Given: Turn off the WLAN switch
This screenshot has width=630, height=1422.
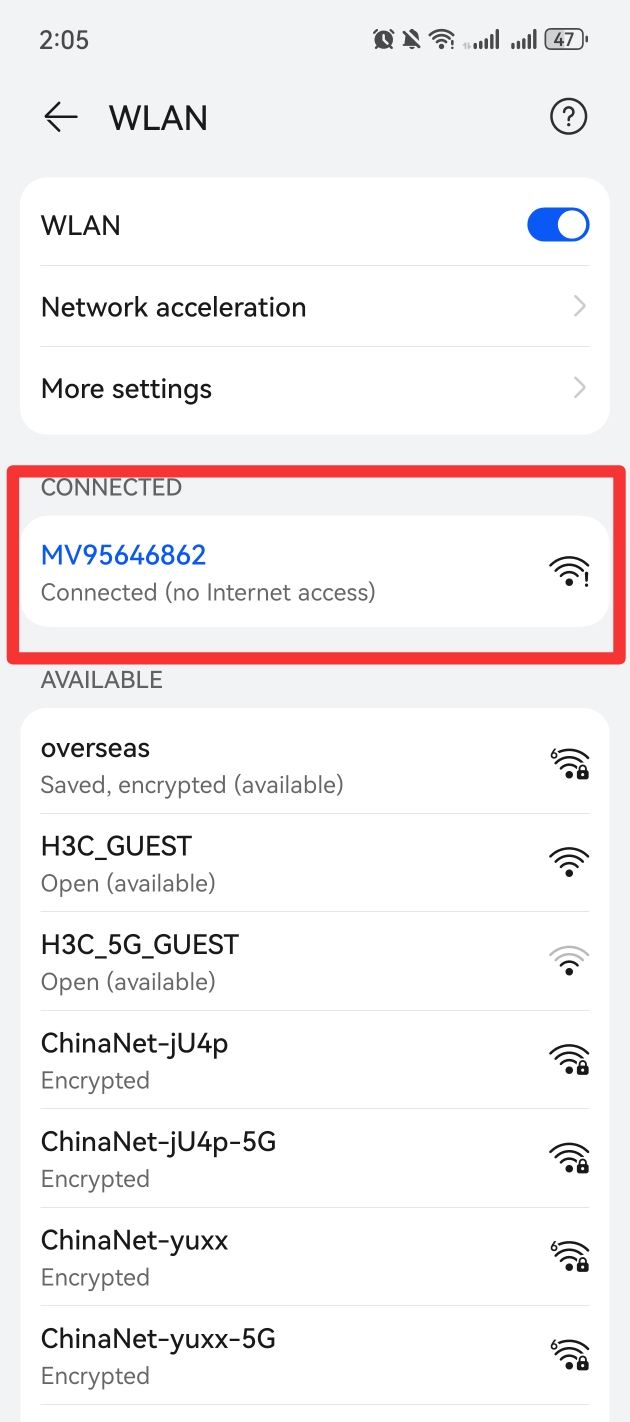Looking at the screenshot, I should 558,225.
